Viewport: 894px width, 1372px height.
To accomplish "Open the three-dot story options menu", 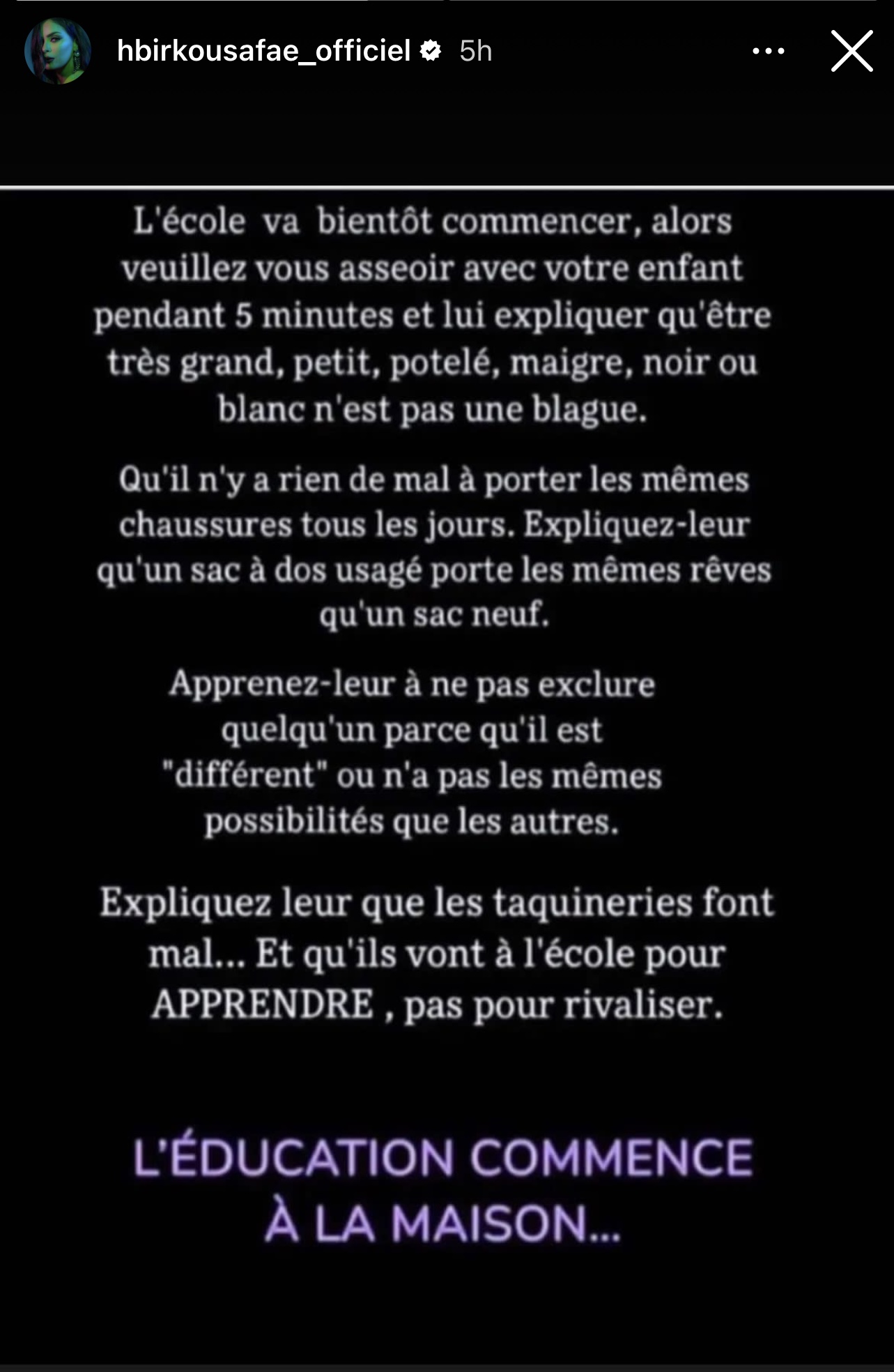I will 769,51.
